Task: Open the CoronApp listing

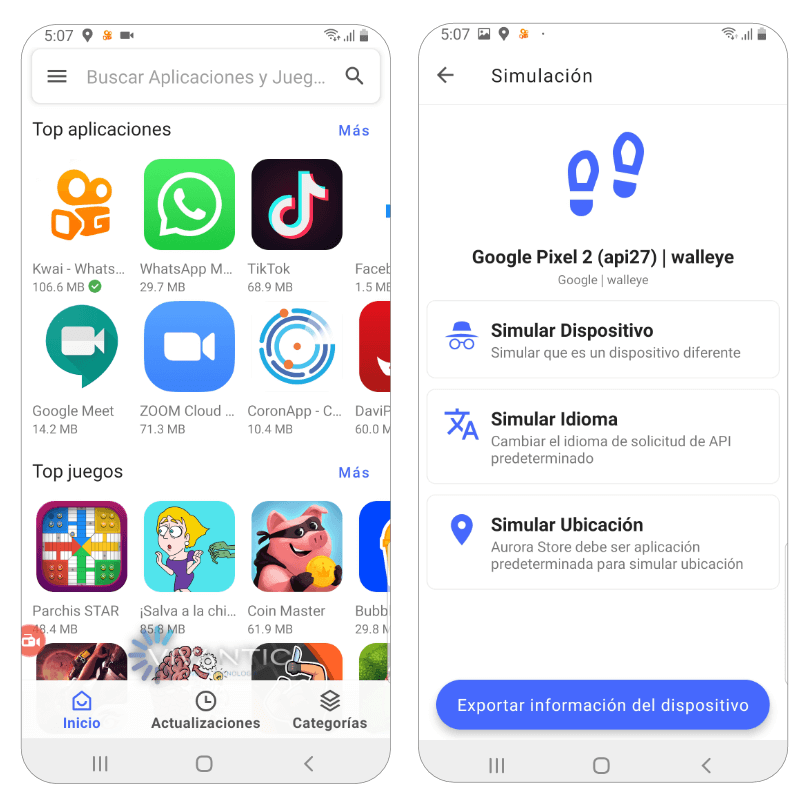Action: pyautogui.click(x=296, y=348)
